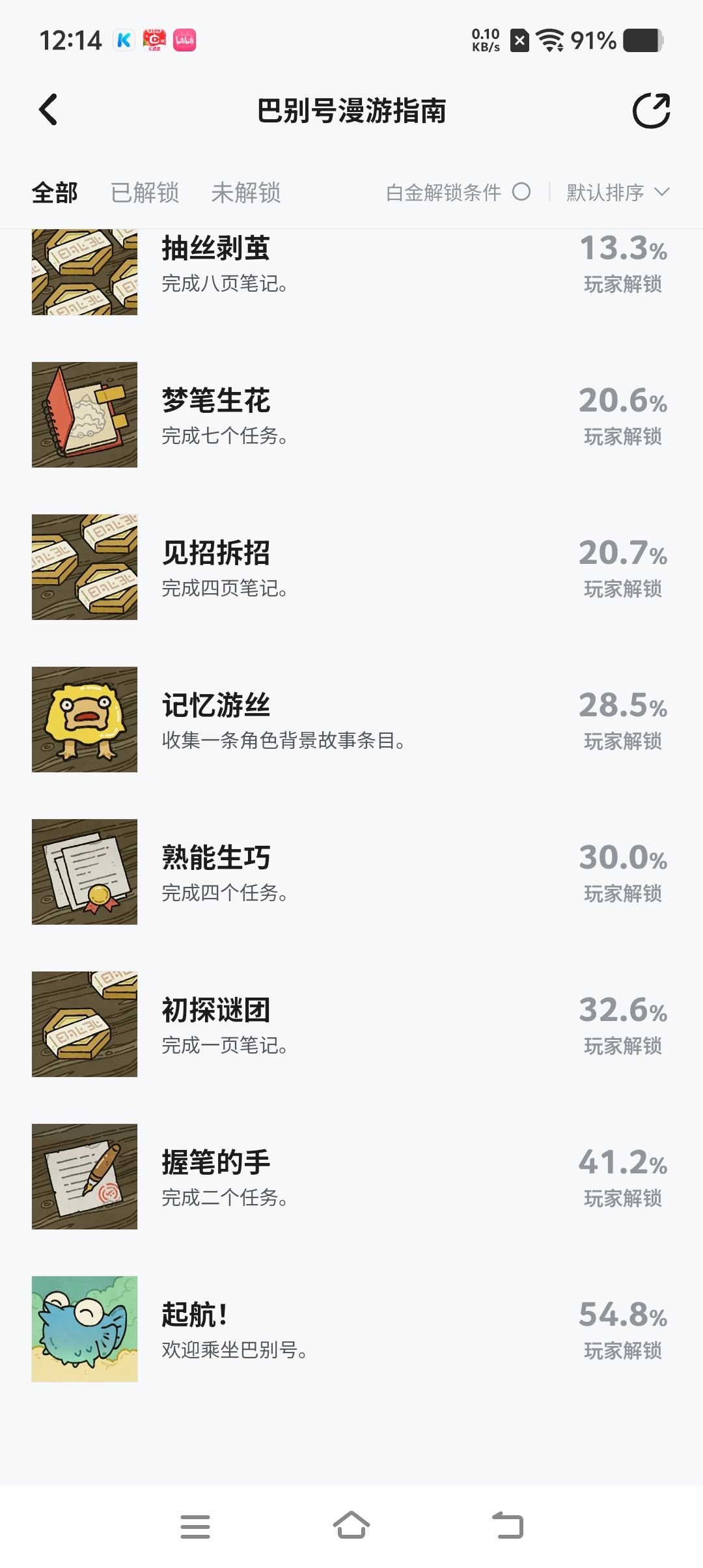
Task: Go to the system home screen
Action: [351, 1526]
